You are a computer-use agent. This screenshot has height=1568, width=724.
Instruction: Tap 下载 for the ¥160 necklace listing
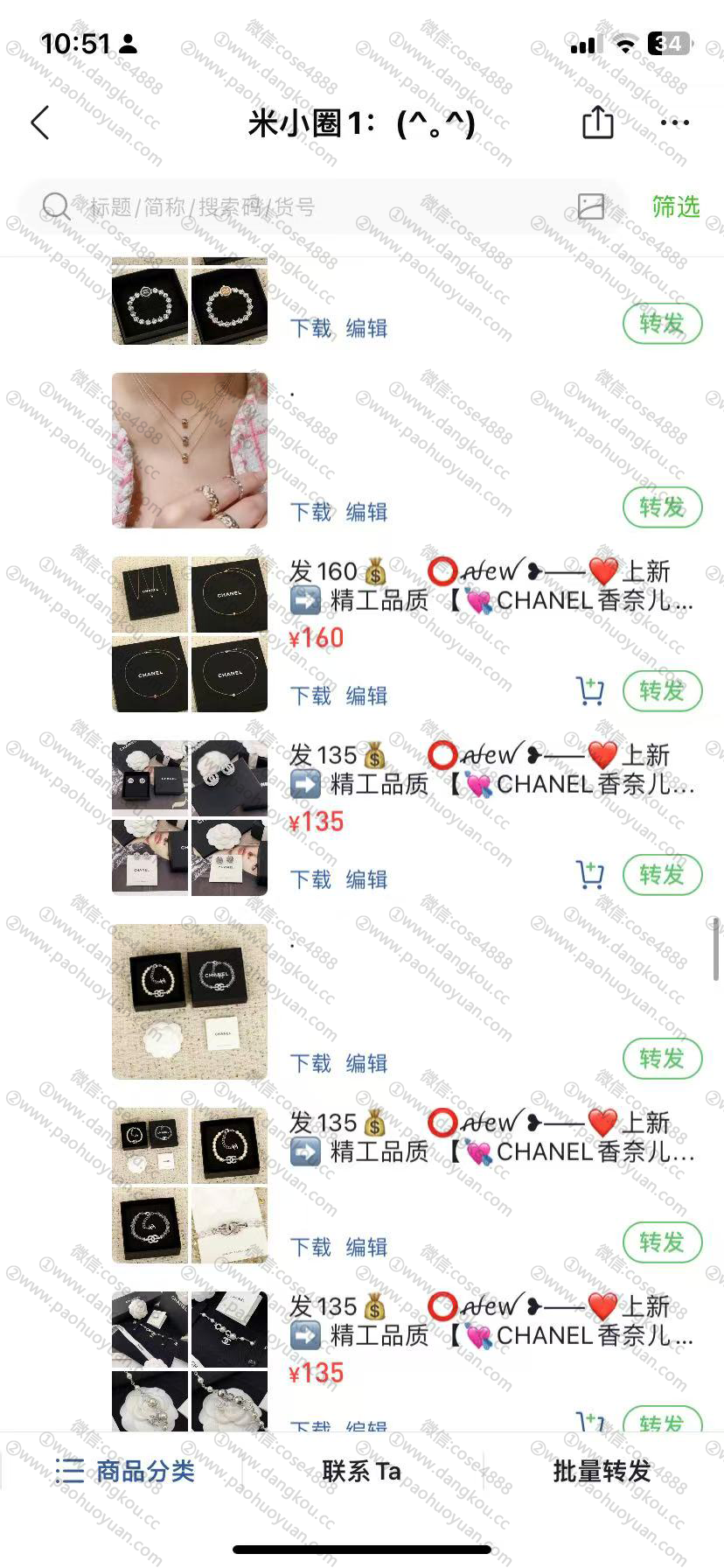311,696
